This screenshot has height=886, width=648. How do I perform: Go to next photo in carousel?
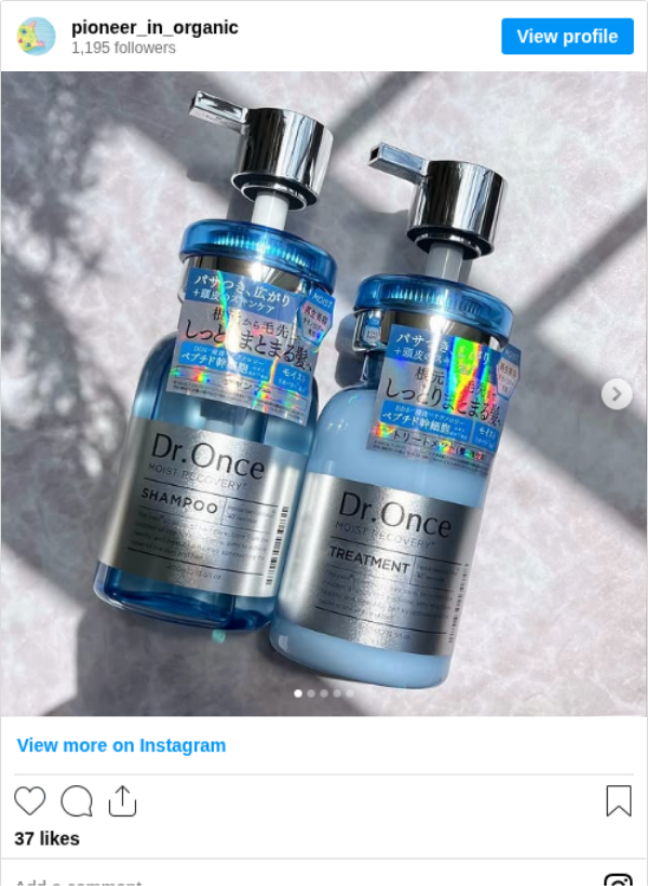pos(616,394)
